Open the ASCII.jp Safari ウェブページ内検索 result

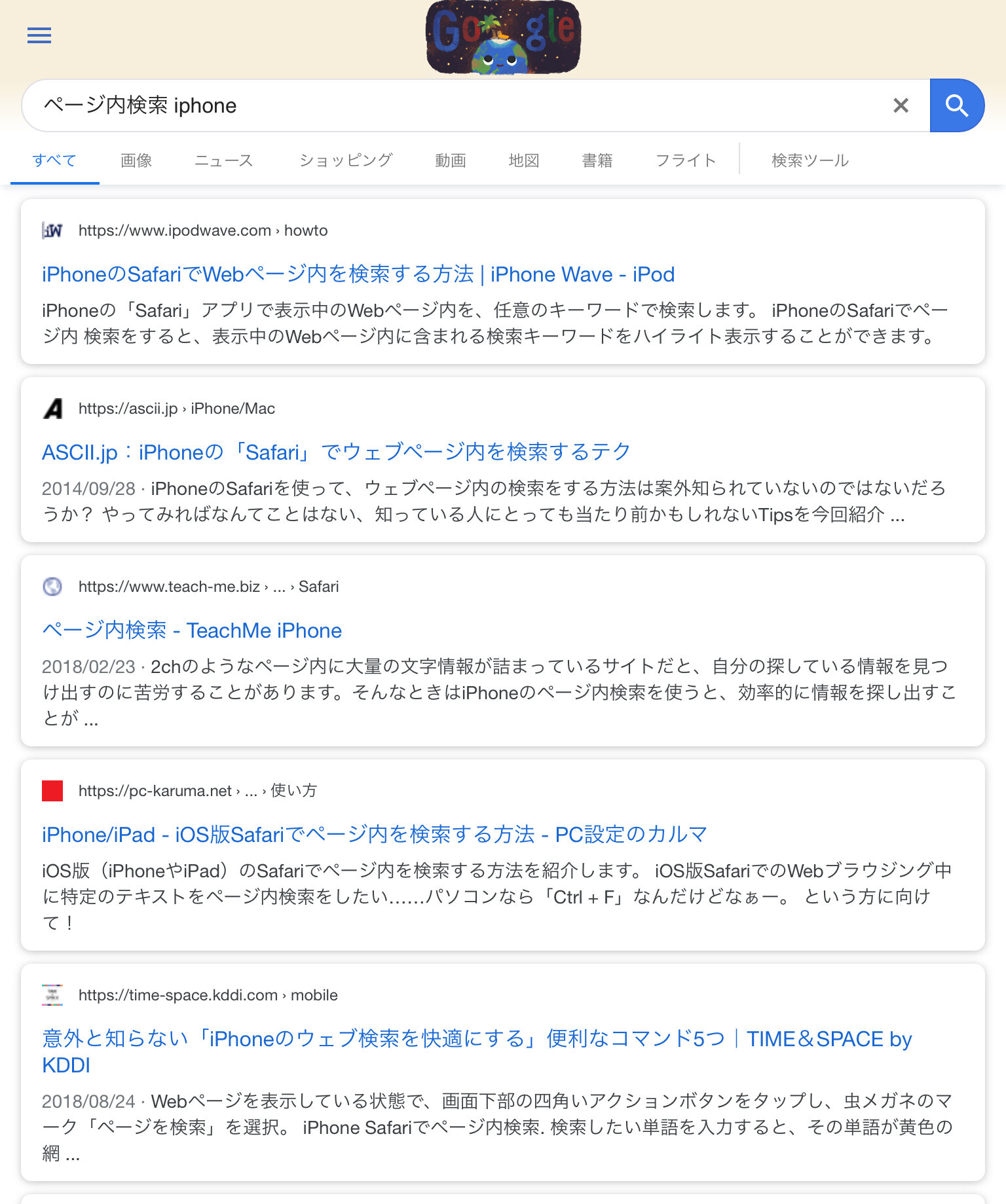336,452
